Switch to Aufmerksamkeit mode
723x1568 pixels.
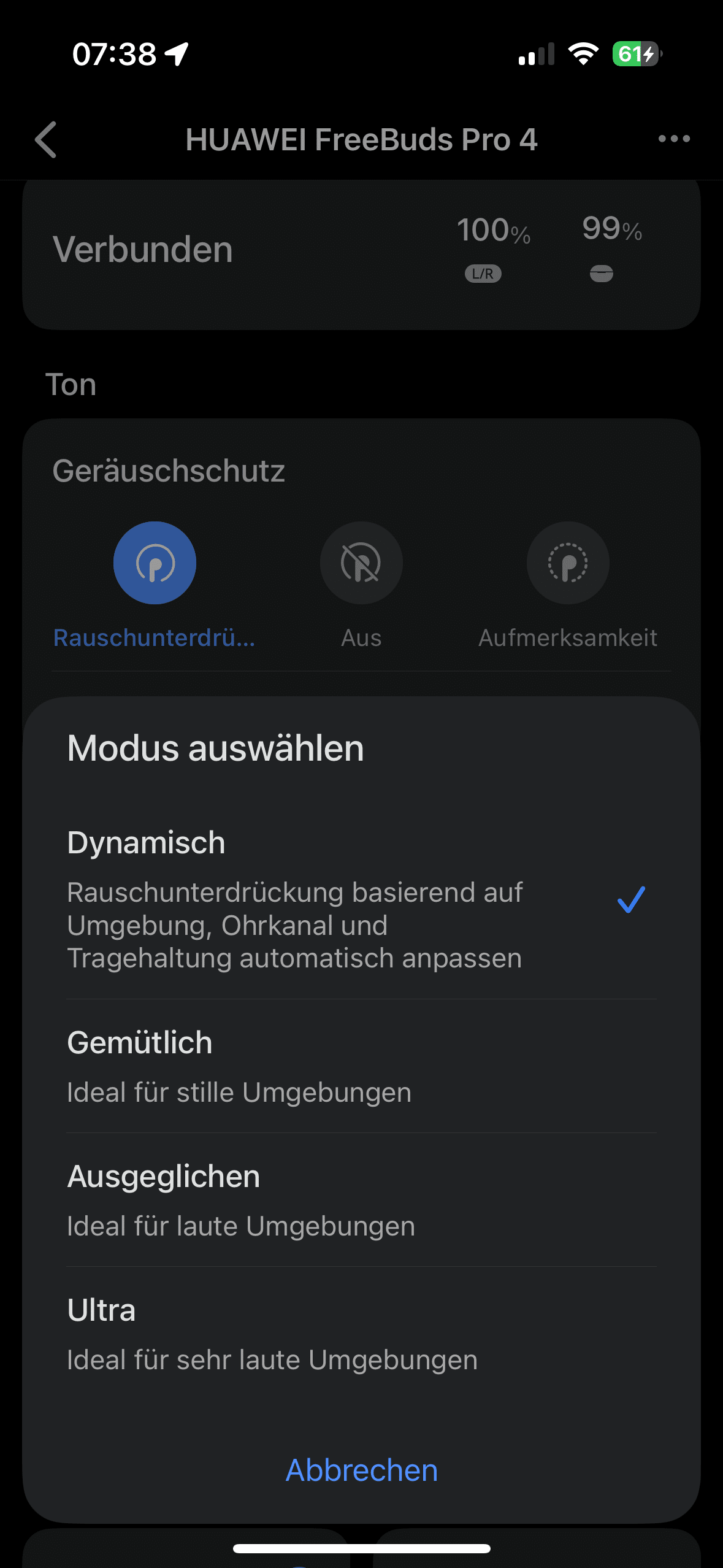pos(568,563)
